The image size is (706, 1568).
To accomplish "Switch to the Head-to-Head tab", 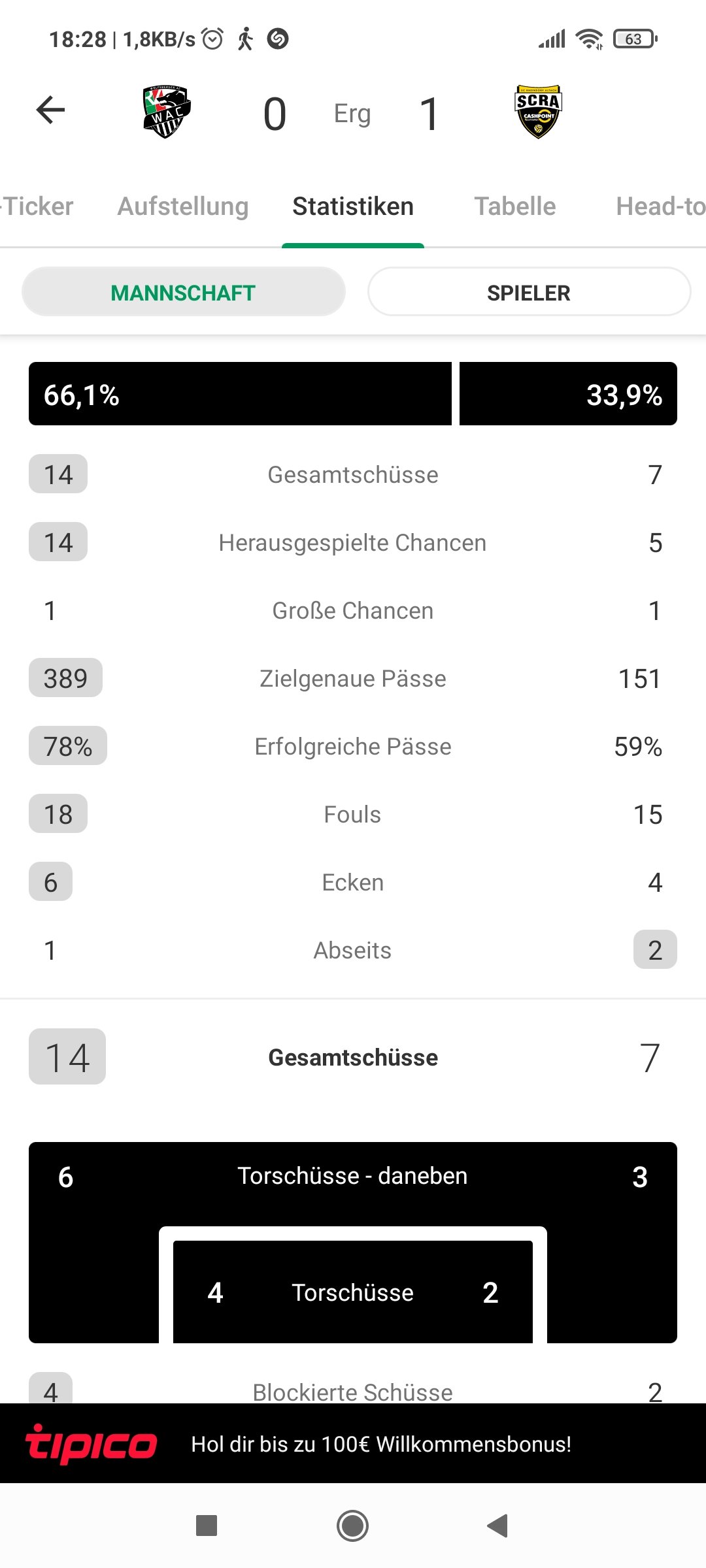I will [x=661, y=206].
